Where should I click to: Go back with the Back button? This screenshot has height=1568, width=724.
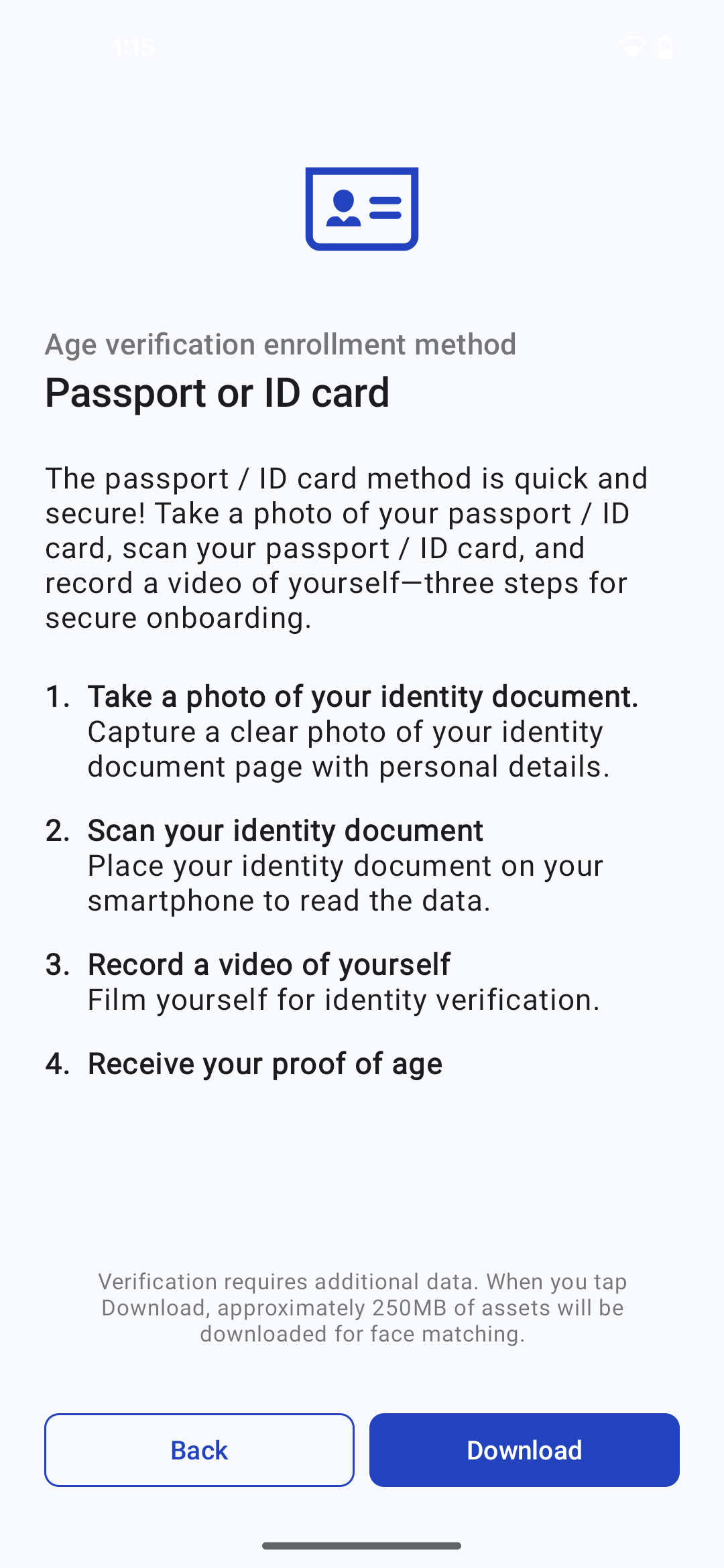(x=199, y=1450)
